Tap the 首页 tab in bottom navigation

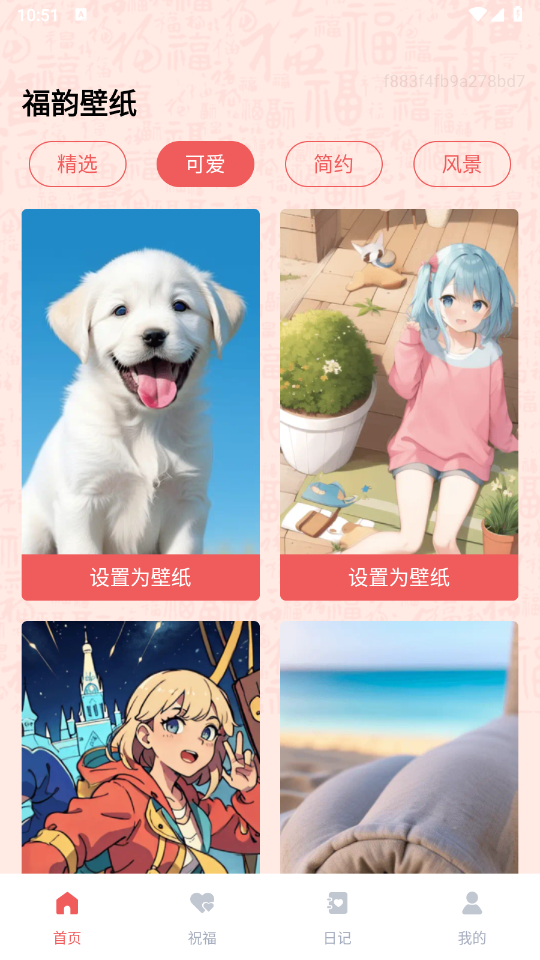click(67, 918)
